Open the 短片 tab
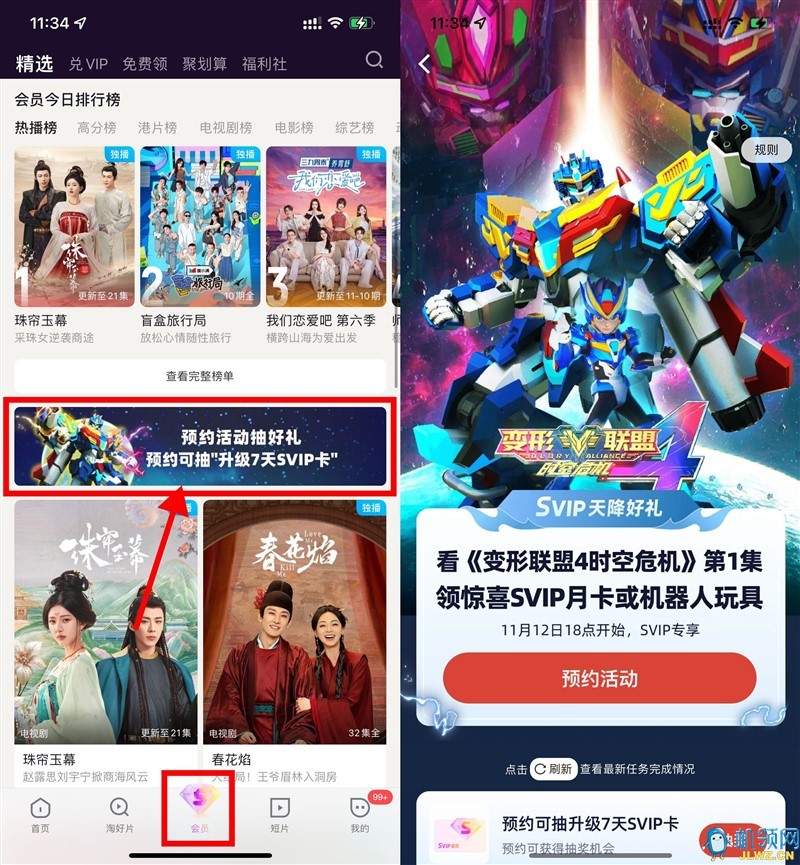The height and width of the screenshot is (865, 800). click(280, 814)
